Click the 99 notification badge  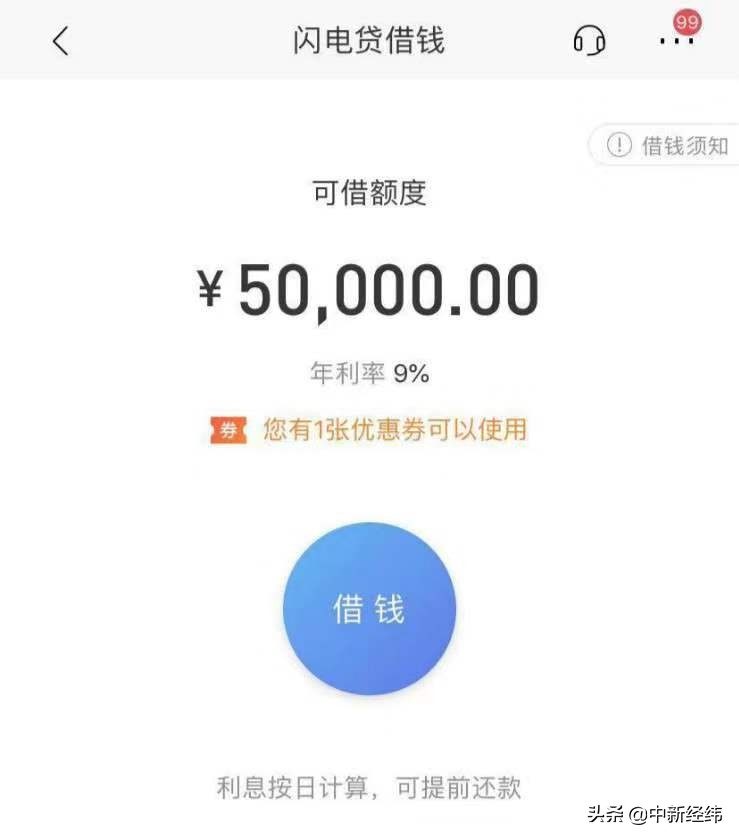click(684, 21)
